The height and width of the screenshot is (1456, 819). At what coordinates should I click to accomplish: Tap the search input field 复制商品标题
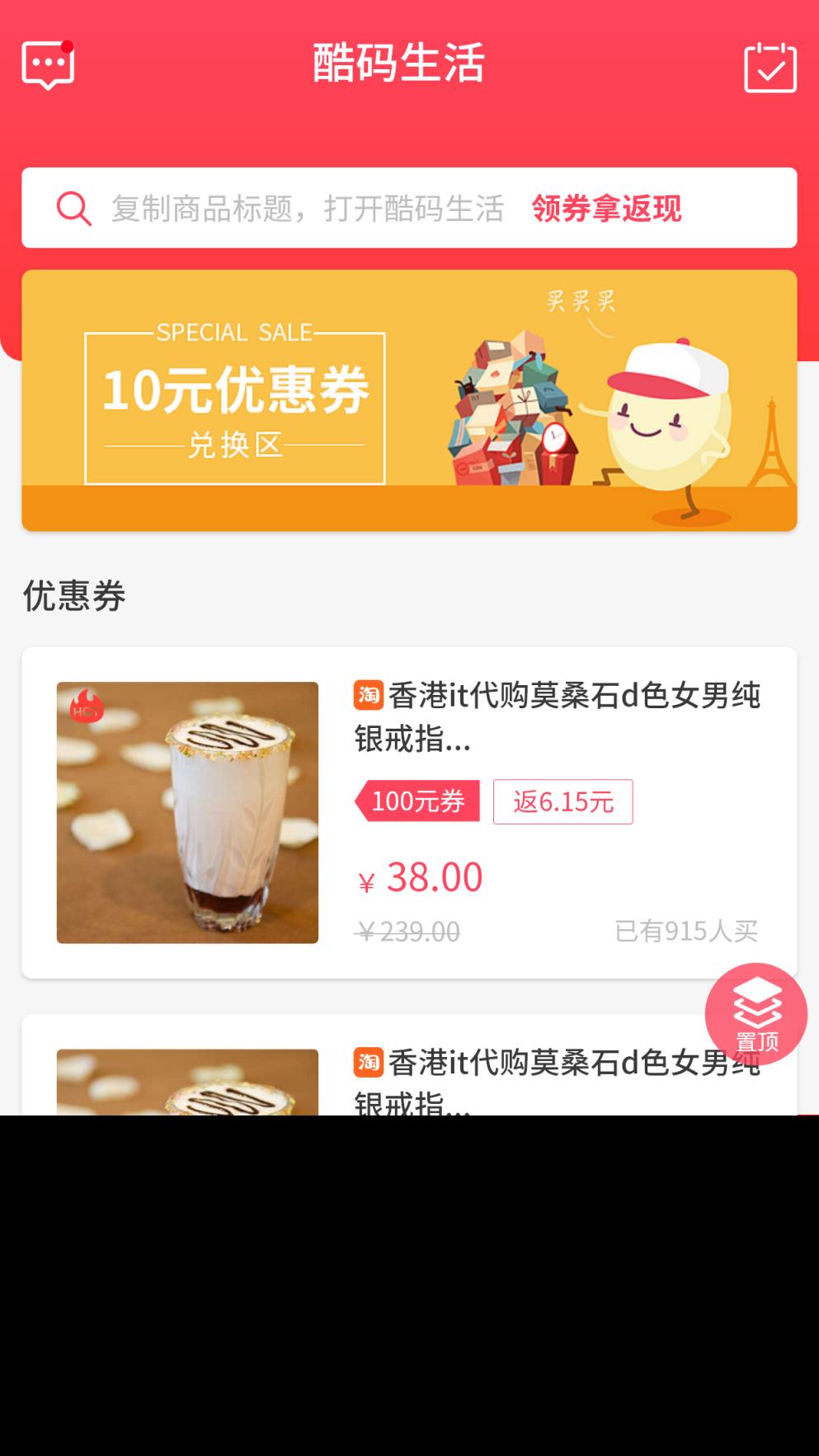coord(308,209)
